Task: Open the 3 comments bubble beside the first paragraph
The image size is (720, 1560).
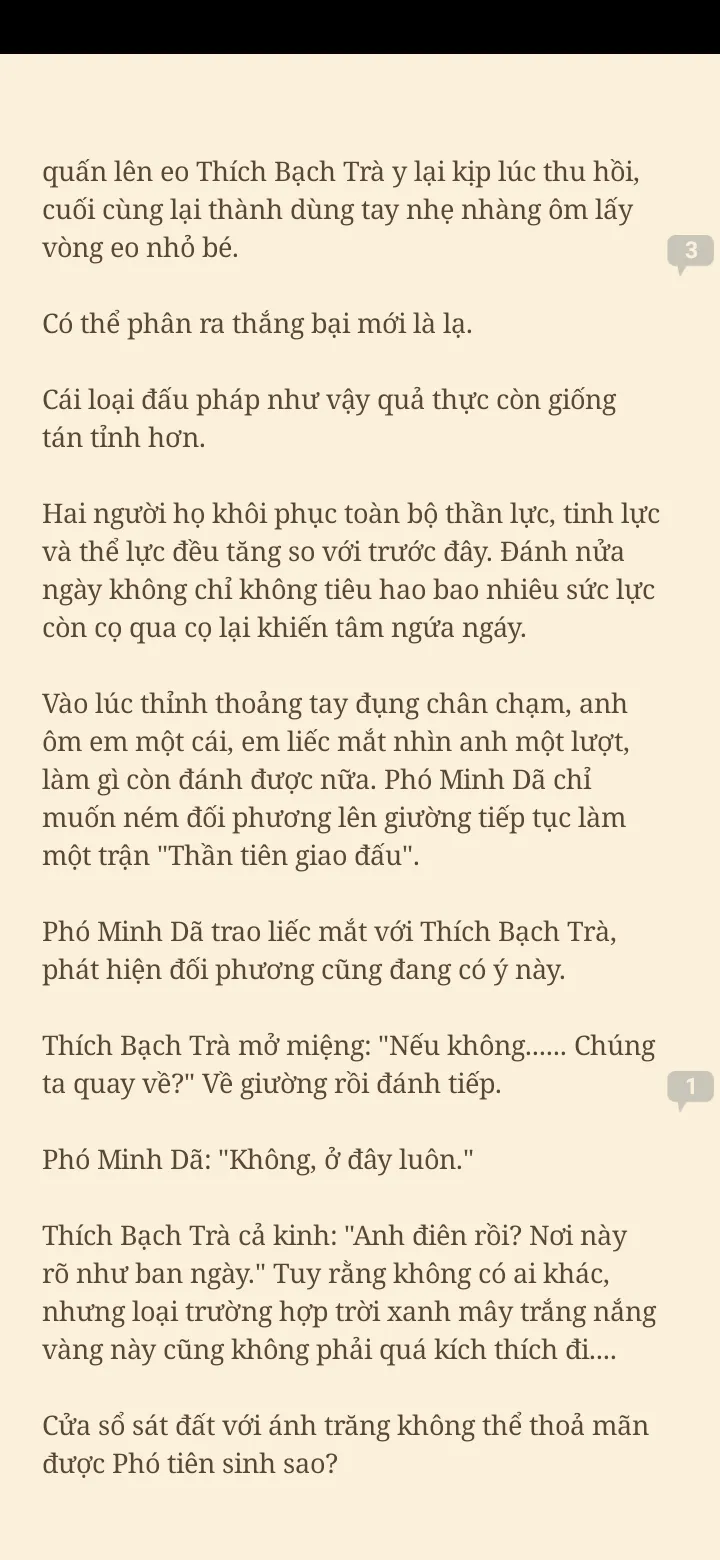Action: coord(690,252)
